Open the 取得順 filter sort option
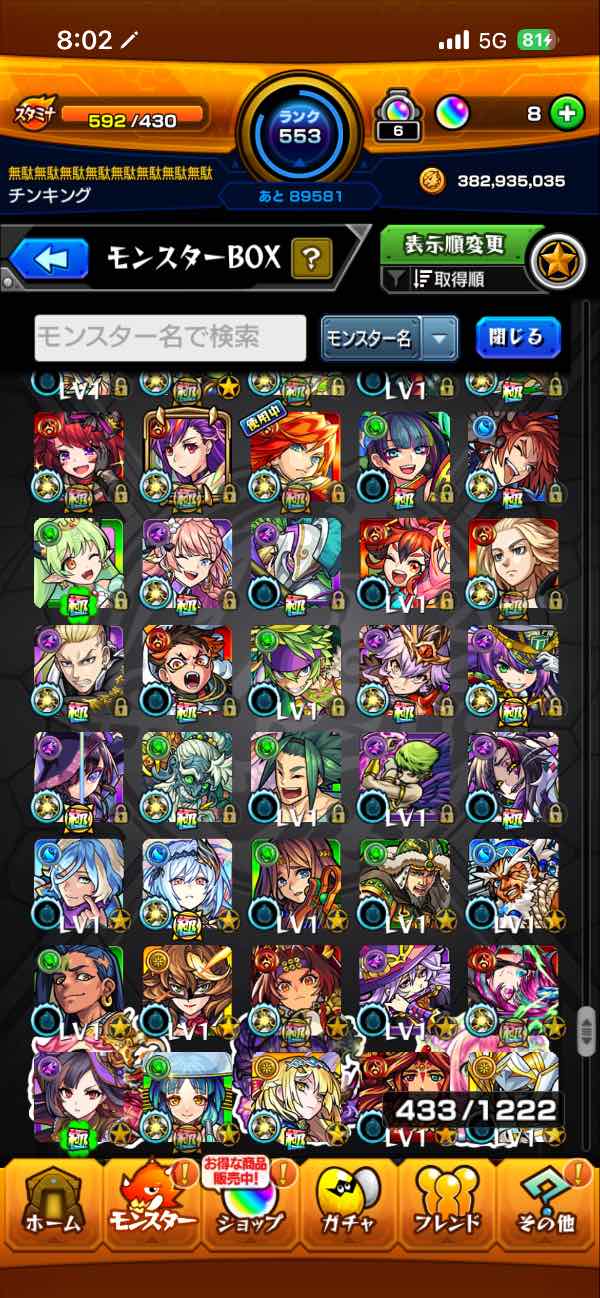 455,279
